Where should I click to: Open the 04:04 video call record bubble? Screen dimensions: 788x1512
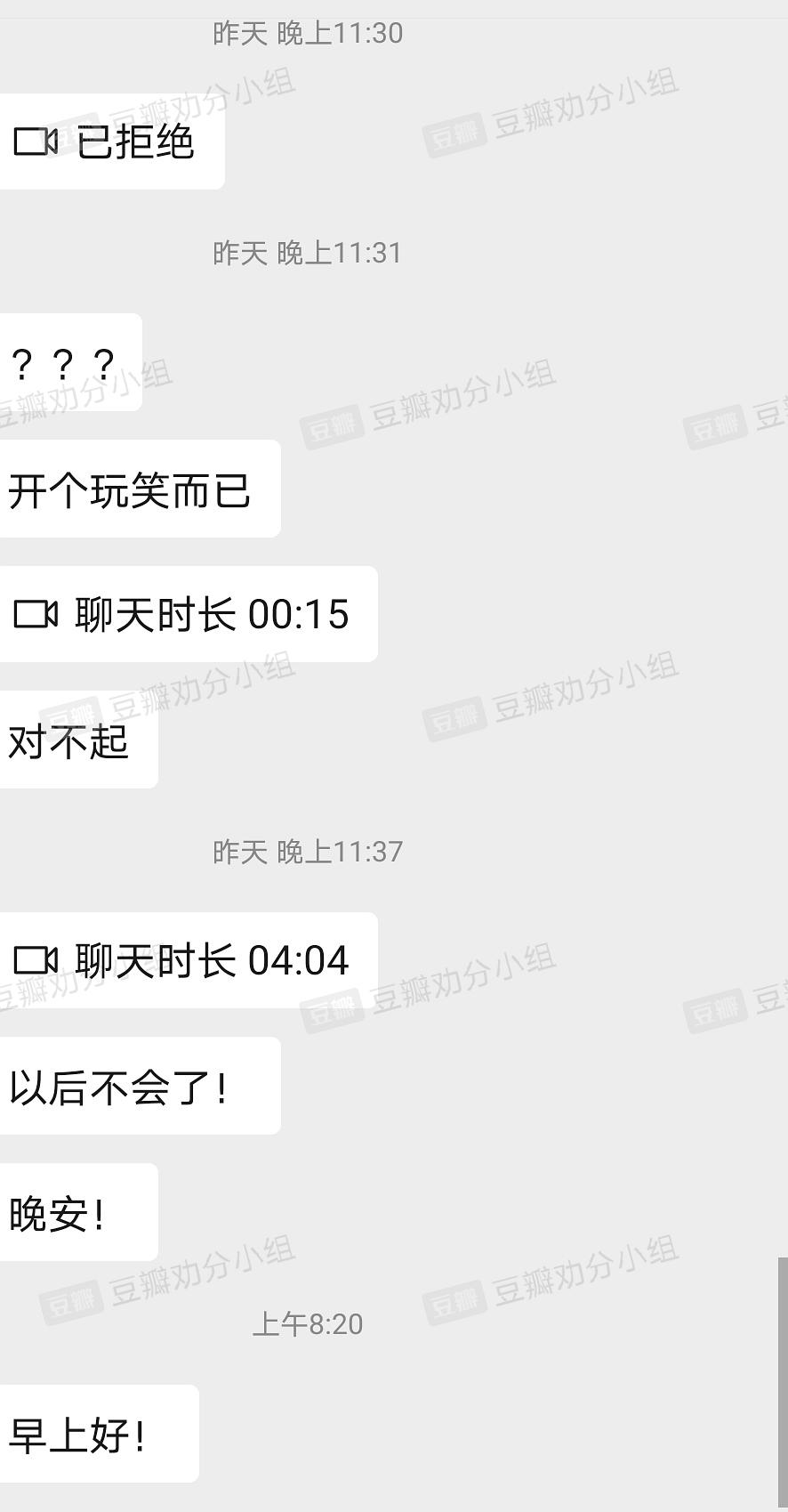coord(188,960)
